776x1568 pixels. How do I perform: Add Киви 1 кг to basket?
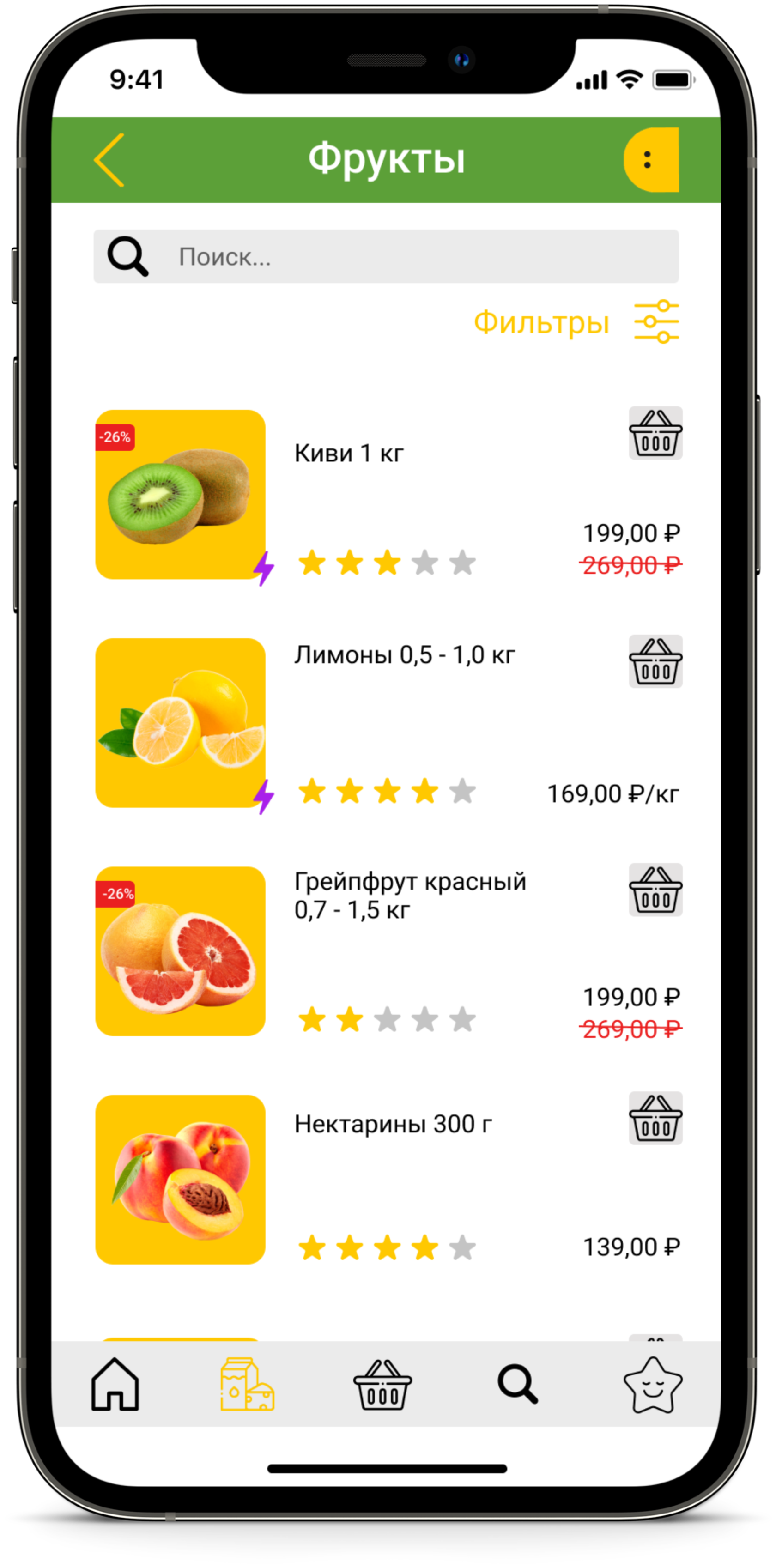point(655,433)
